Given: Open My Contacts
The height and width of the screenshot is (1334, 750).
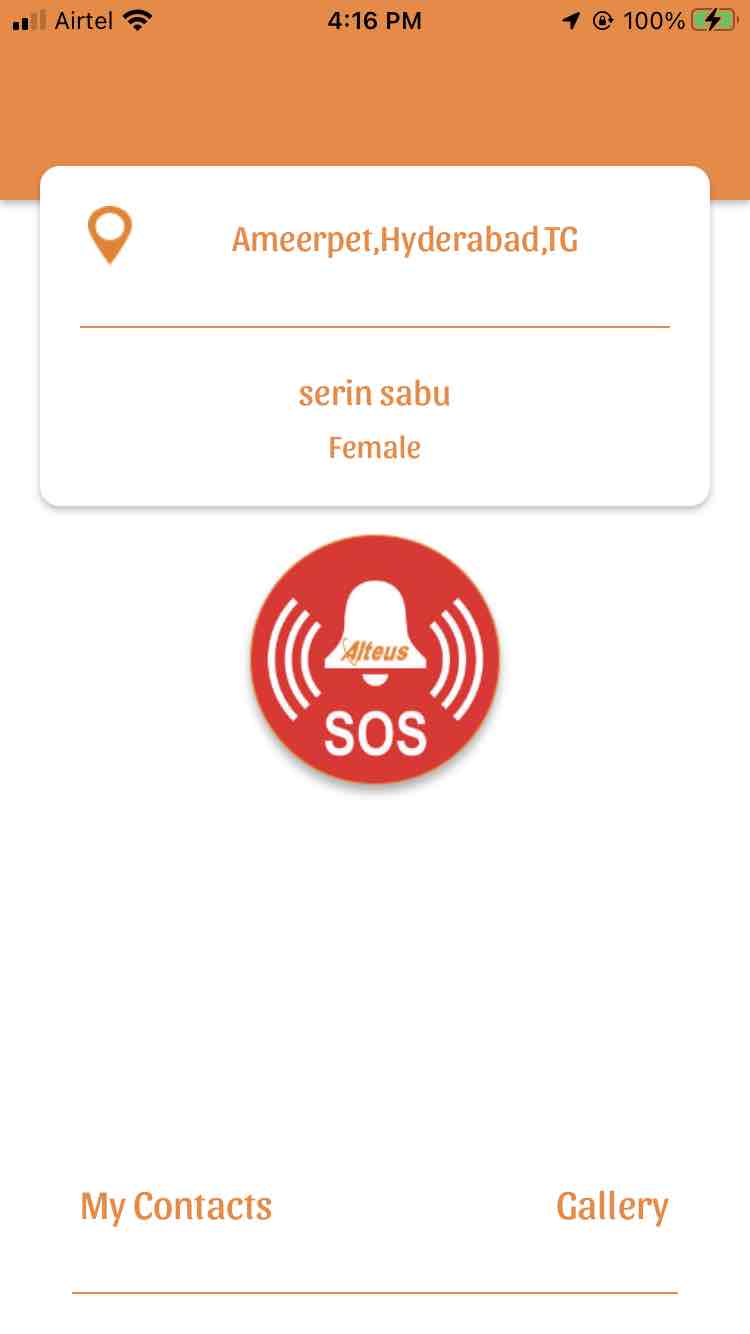Looking at the screenshot, I should 176,1206.
